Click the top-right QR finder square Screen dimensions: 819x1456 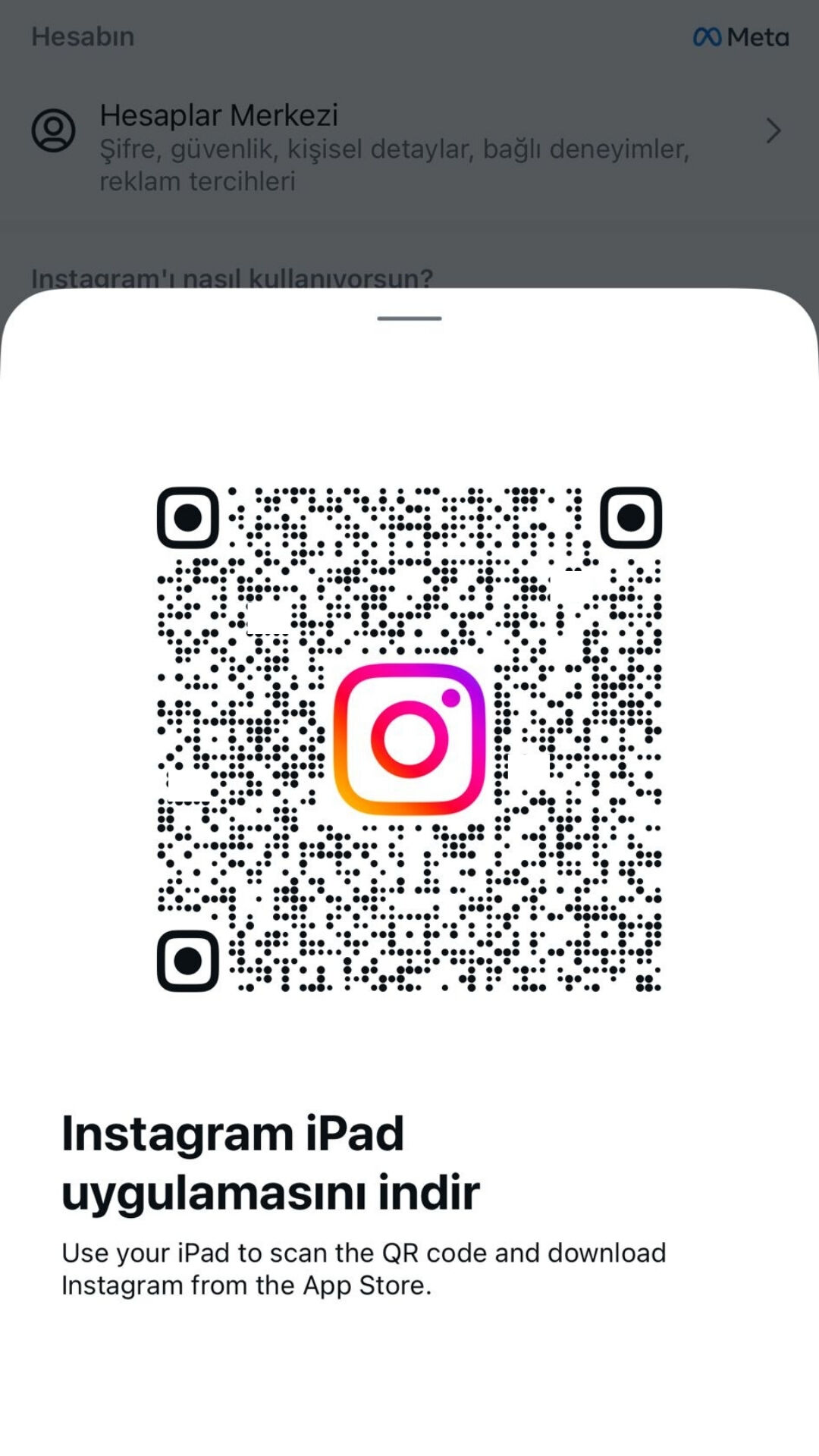632,518
